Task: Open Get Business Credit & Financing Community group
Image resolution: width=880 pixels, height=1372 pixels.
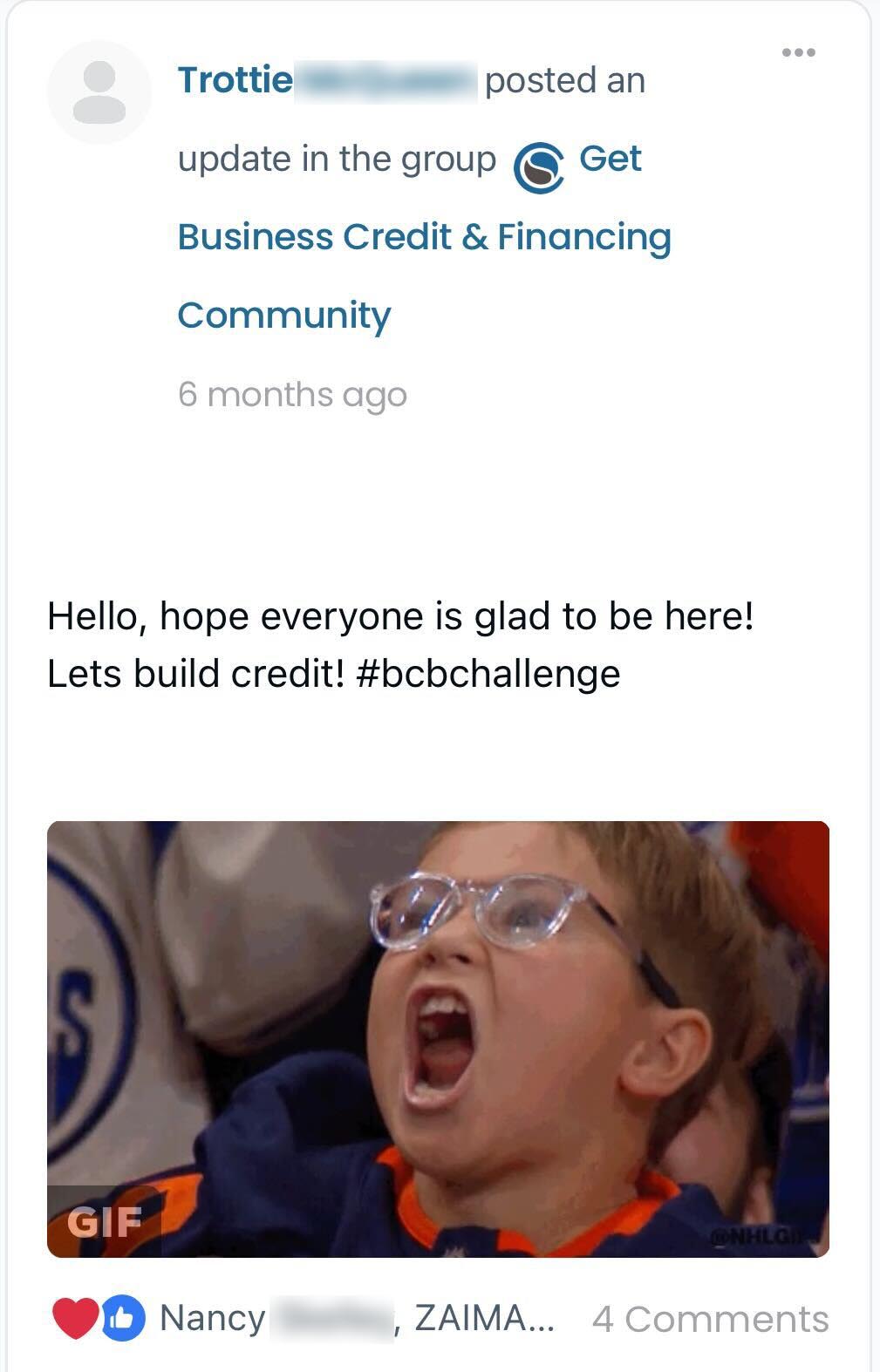Action: coord(424,237)
